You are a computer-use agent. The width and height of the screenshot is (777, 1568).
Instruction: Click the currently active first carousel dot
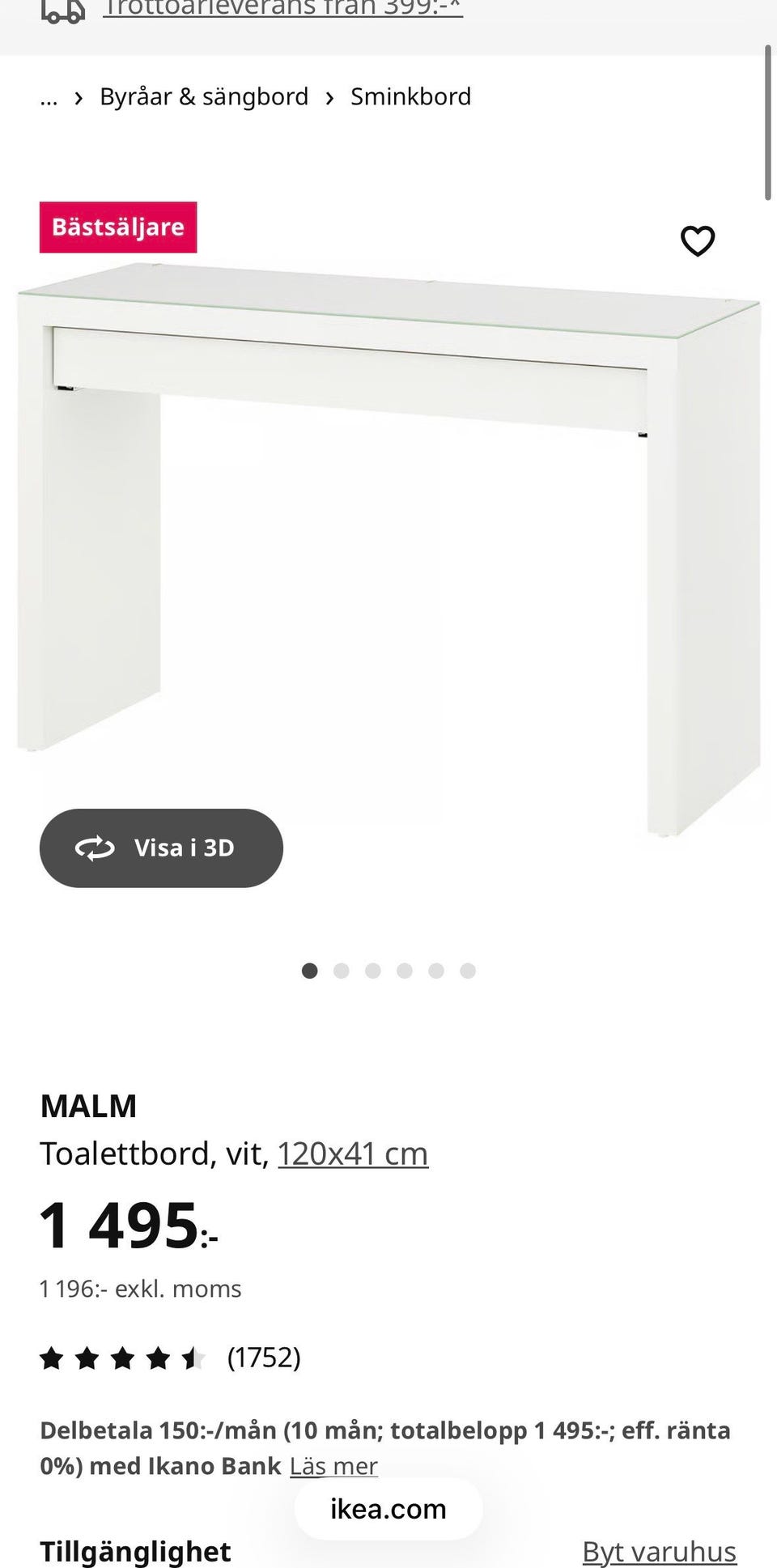309,971
